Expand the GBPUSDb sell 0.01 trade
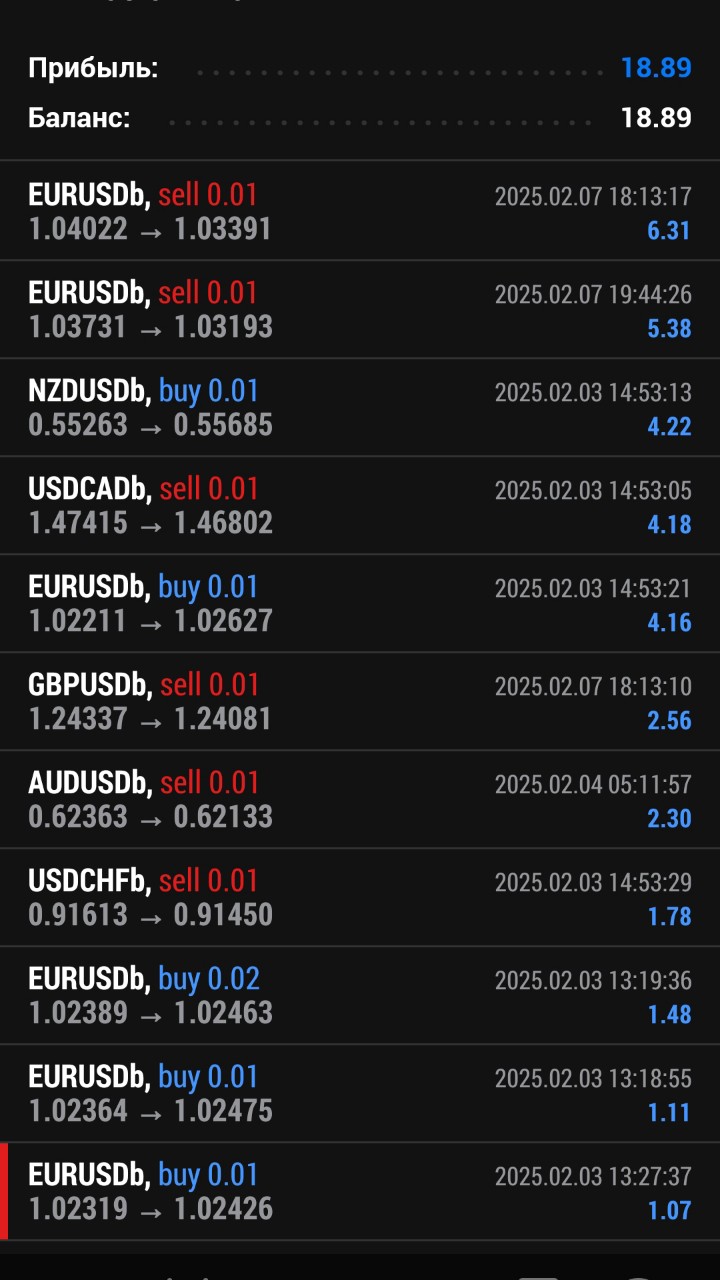This screenshot has height=1280, width=720. [360, 701]
